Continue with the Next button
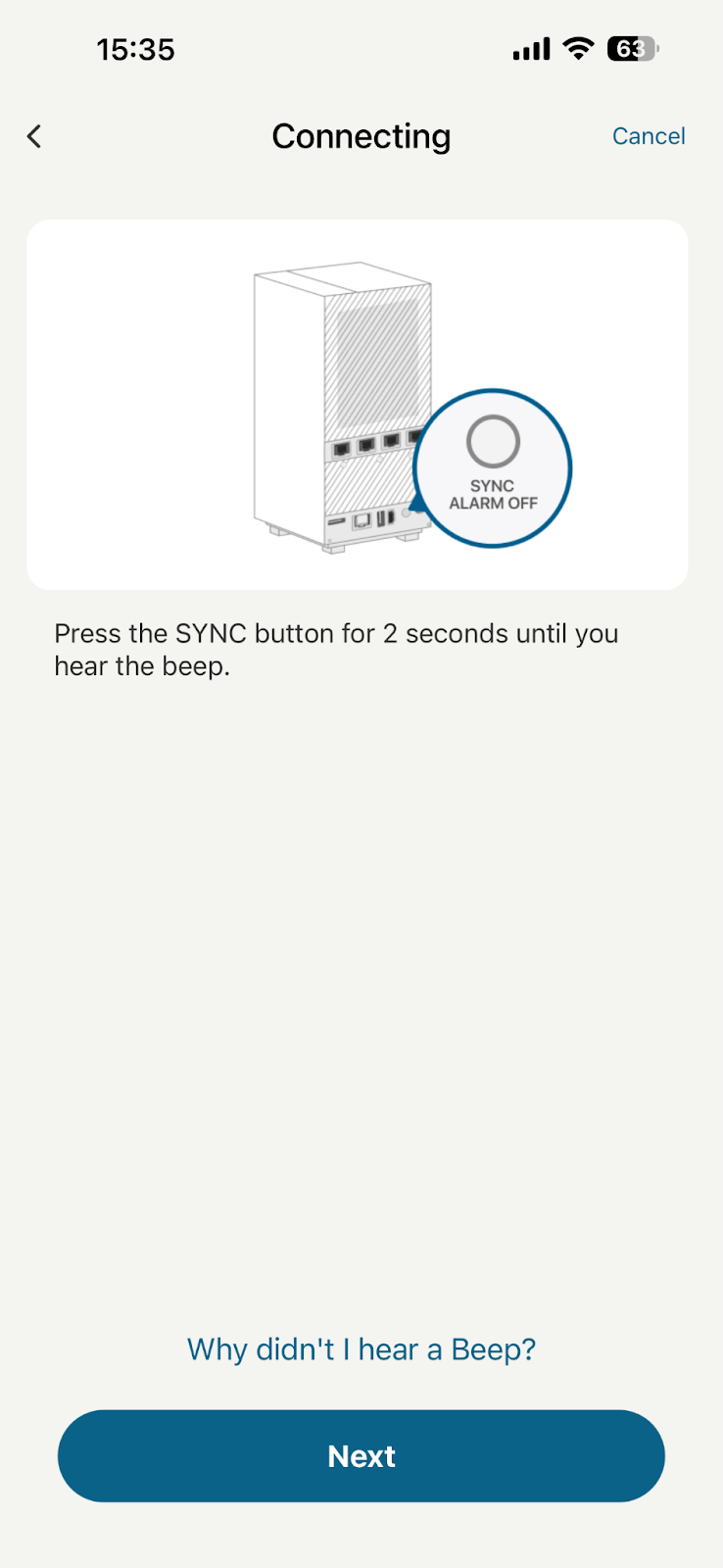 (x=361, y=1455)
